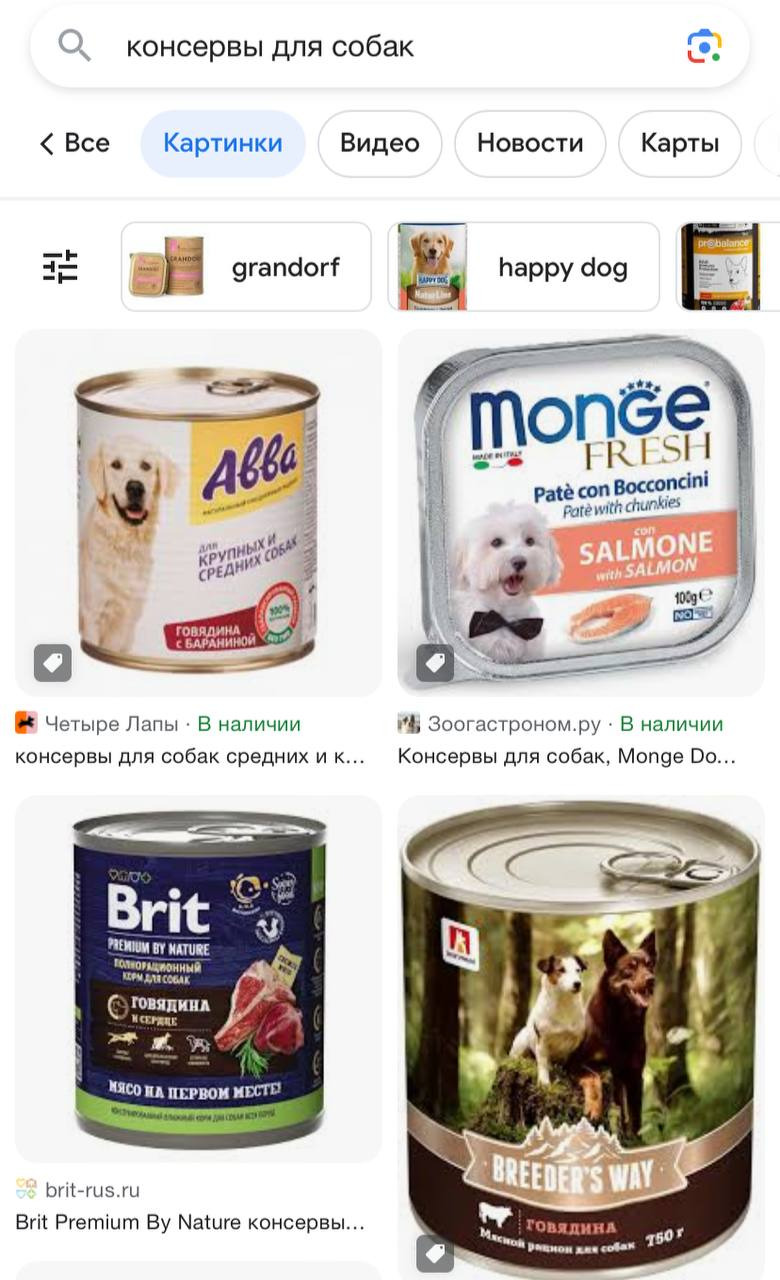780x1280 pixels.
Task: Tap the search field with "консервы для собак"
Action: click(x=380, y=47)
